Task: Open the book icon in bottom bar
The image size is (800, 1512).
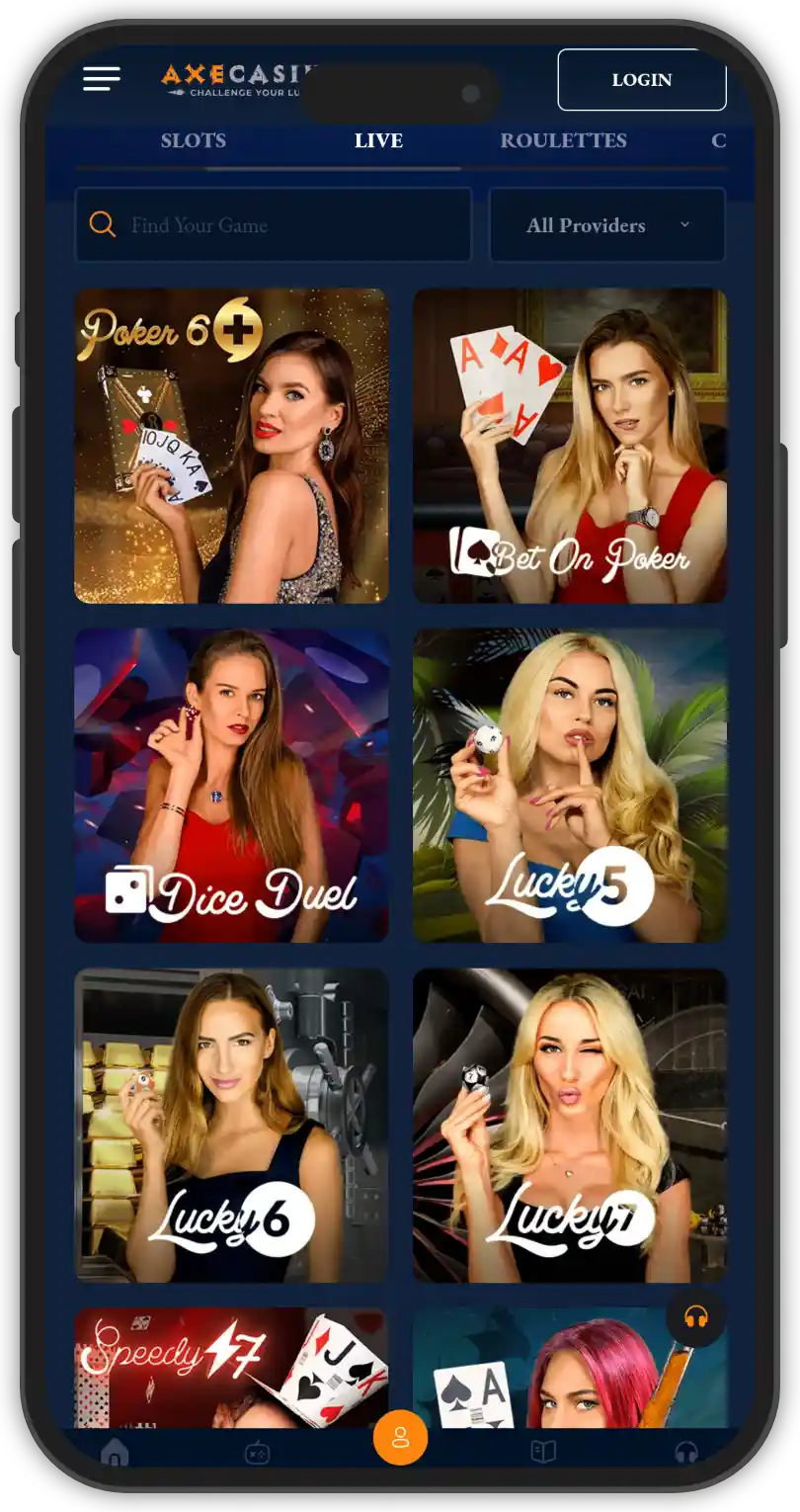Action: click(543, 1452)
